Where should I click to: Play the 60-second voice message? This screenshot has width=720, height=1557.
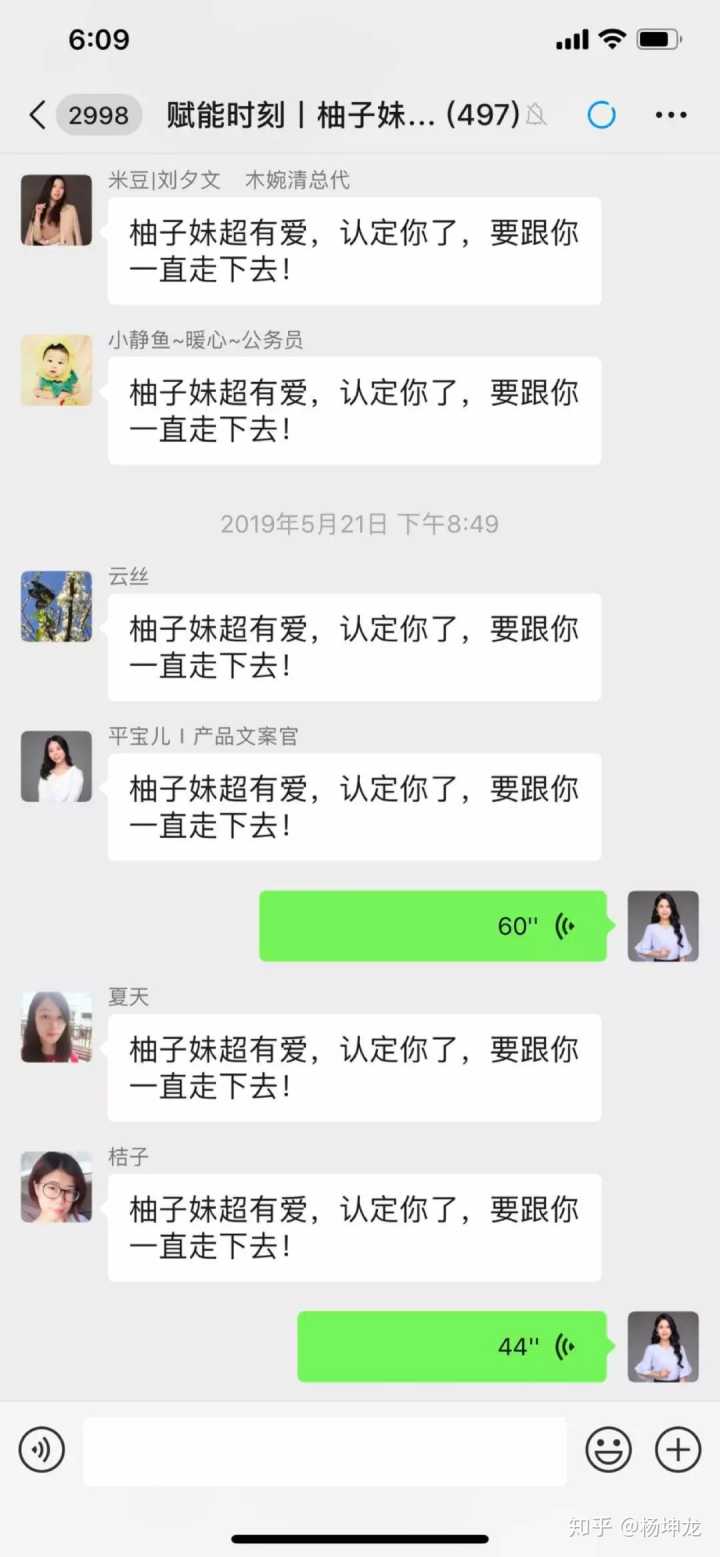pyautogui.click(x=432, y=926)
